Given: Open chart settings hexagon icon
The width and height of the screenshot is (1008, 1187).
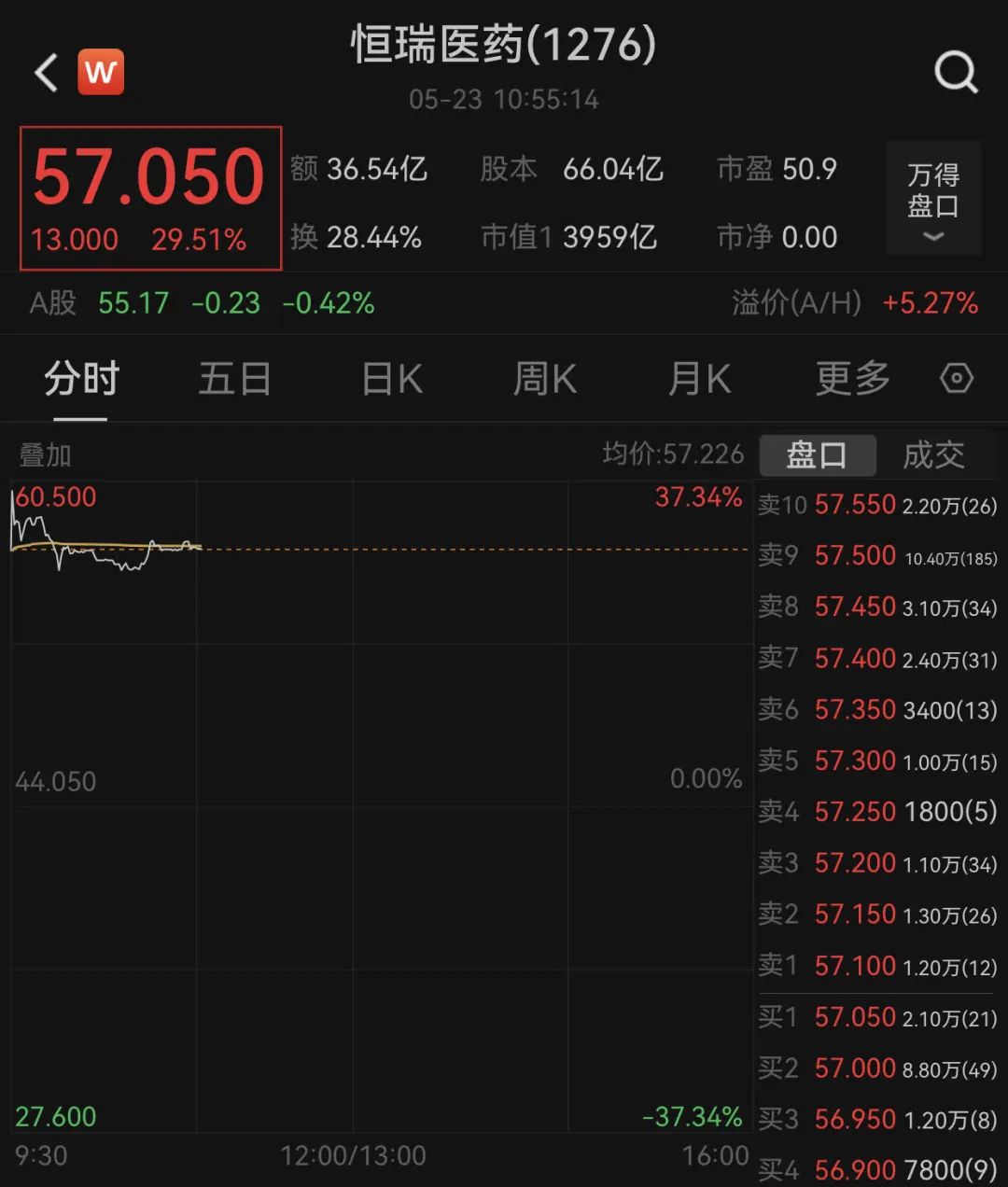Looking at the screenshot, I should pos(957,379).
